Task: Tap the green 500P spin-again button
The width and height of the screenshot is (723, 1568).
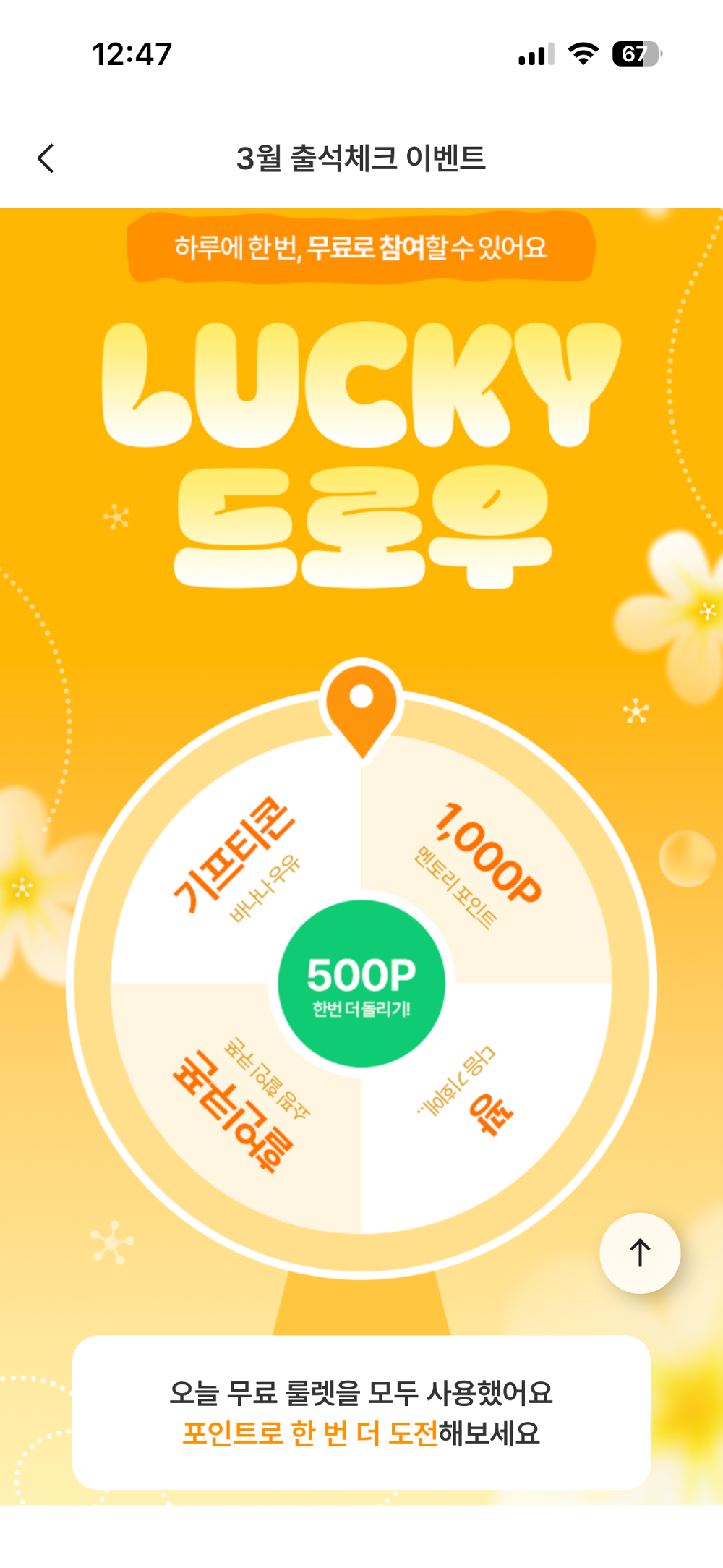Action: tap(361, 984)
